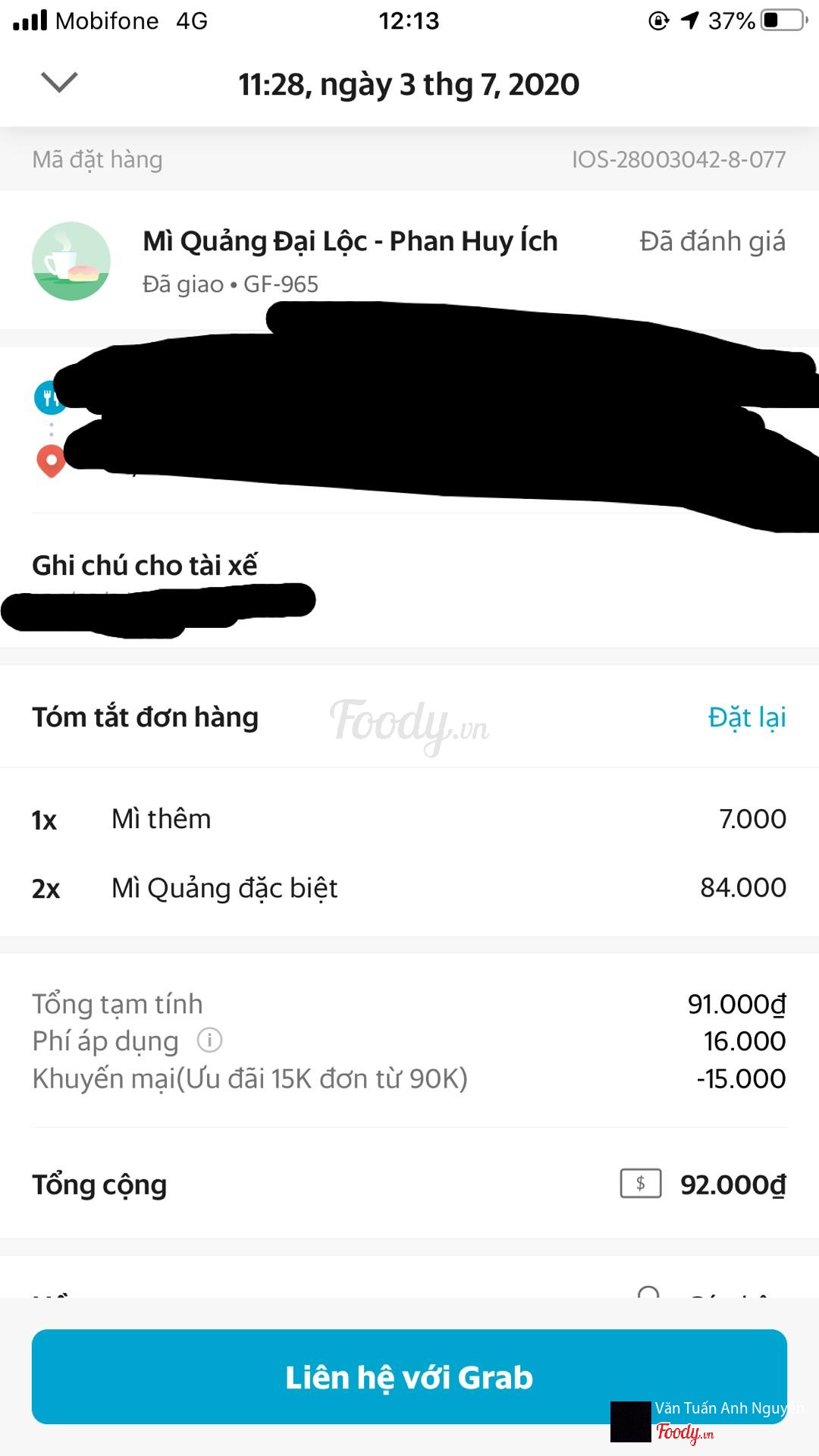
Task: Open Phí áp dụng info icon
Action: pyautogui.click(x=209, y=1040)
